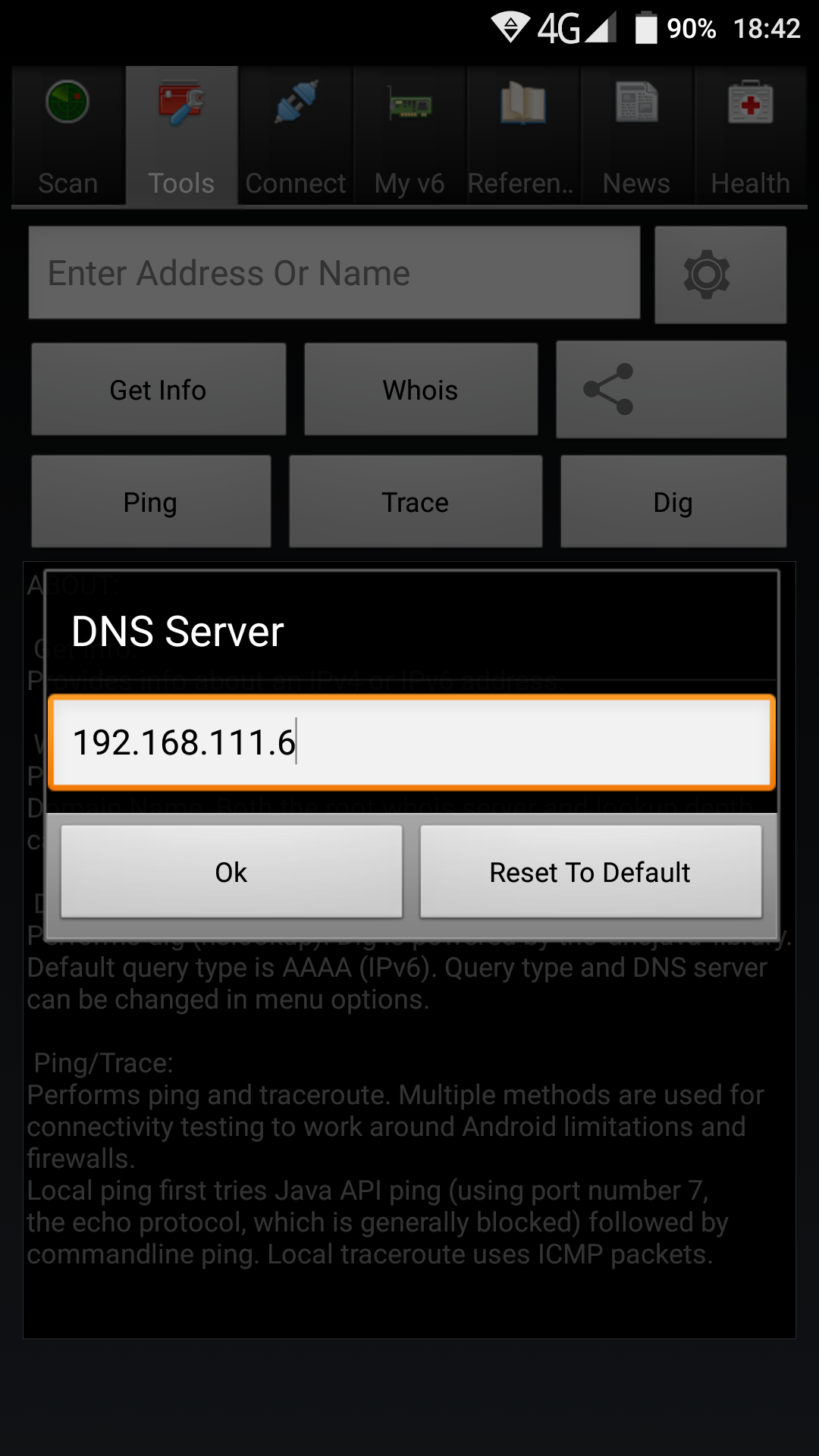Tap Reset To Default button

coord(591,872)
